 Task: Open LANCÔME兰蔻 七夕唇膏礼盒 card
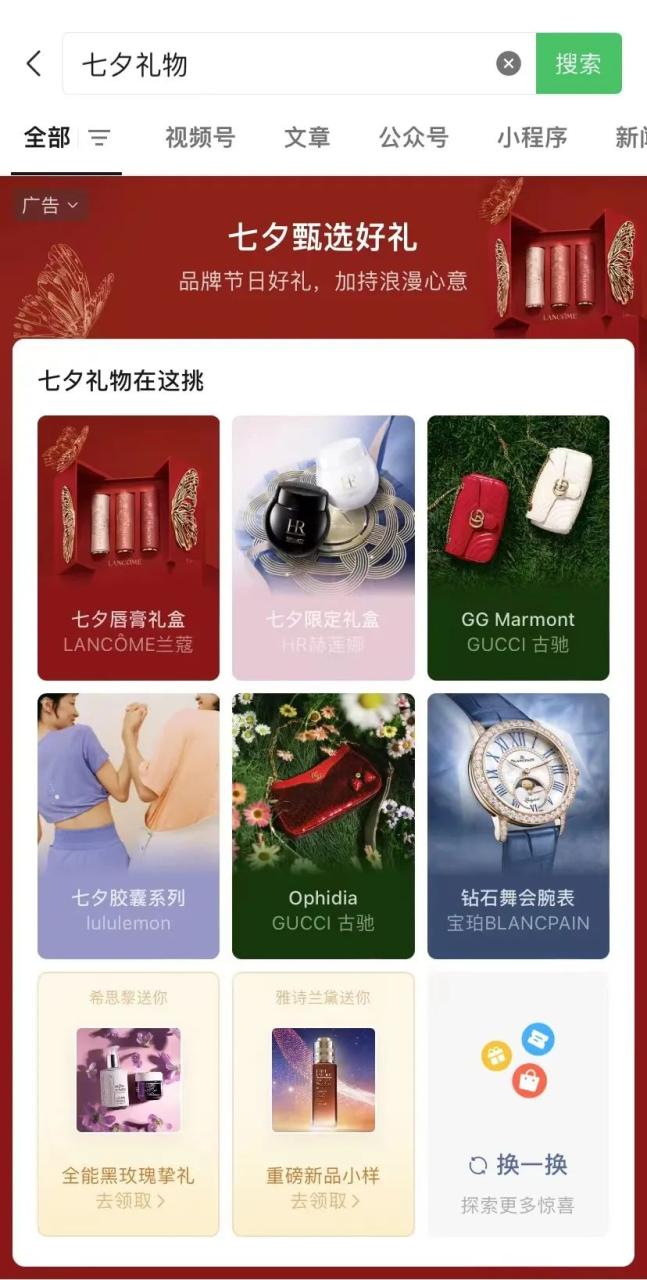(128, 547)
